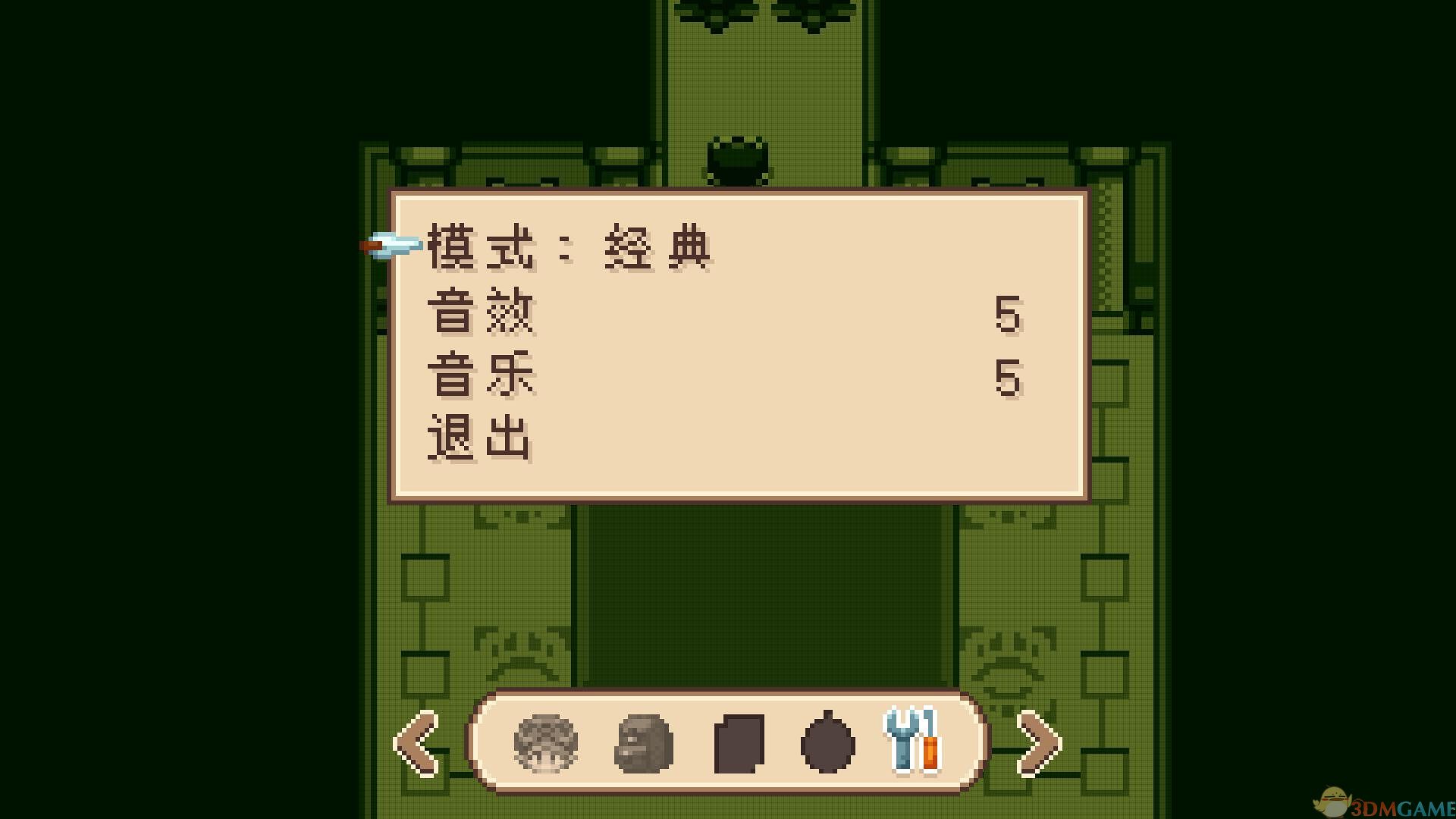Image resolution: width=1456 pixels, height=819 pixels.
Task: Select the wrench settings tab
Action: [x=913, y=741]
